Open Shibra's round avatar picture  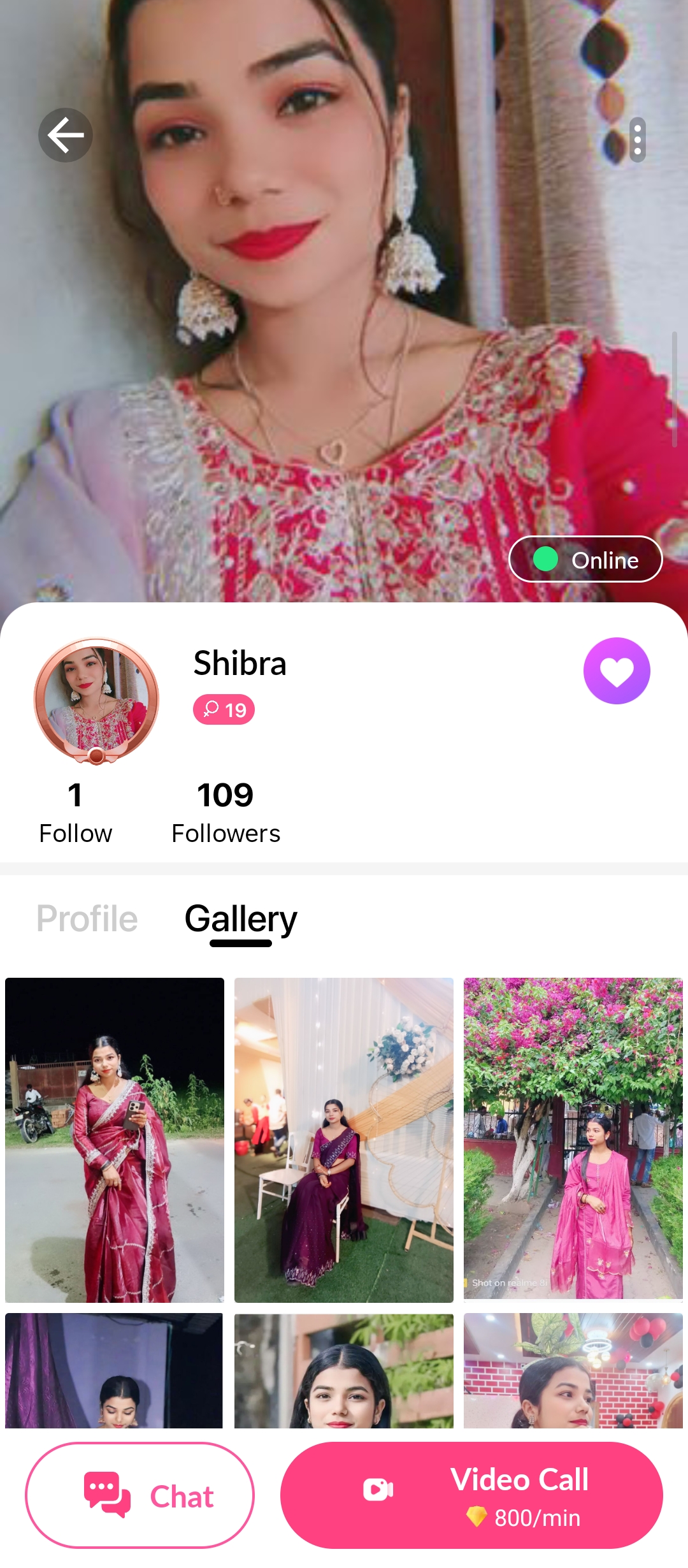96,701
